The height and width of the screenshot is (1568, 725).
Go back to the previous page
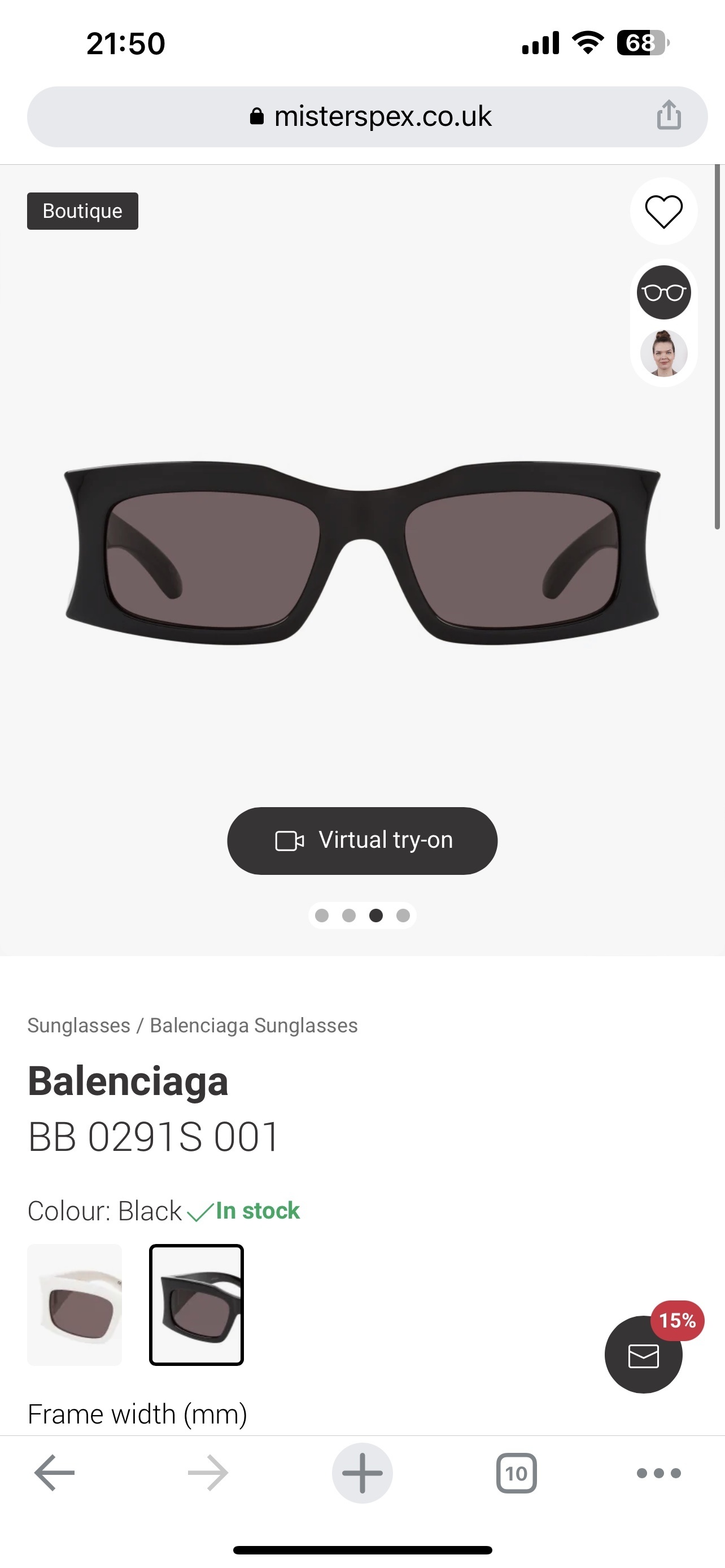54,1473
